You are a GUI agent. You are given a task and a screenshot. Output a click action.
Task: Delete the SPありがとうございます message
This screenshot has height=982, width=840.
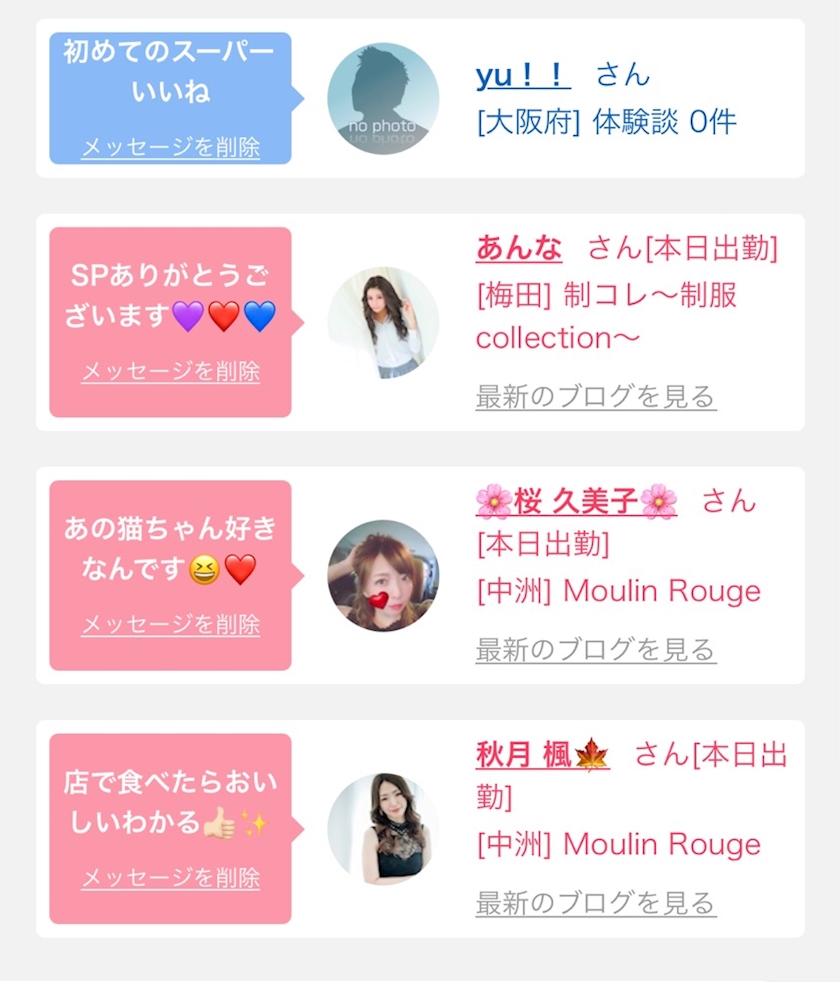pos(170,371)
